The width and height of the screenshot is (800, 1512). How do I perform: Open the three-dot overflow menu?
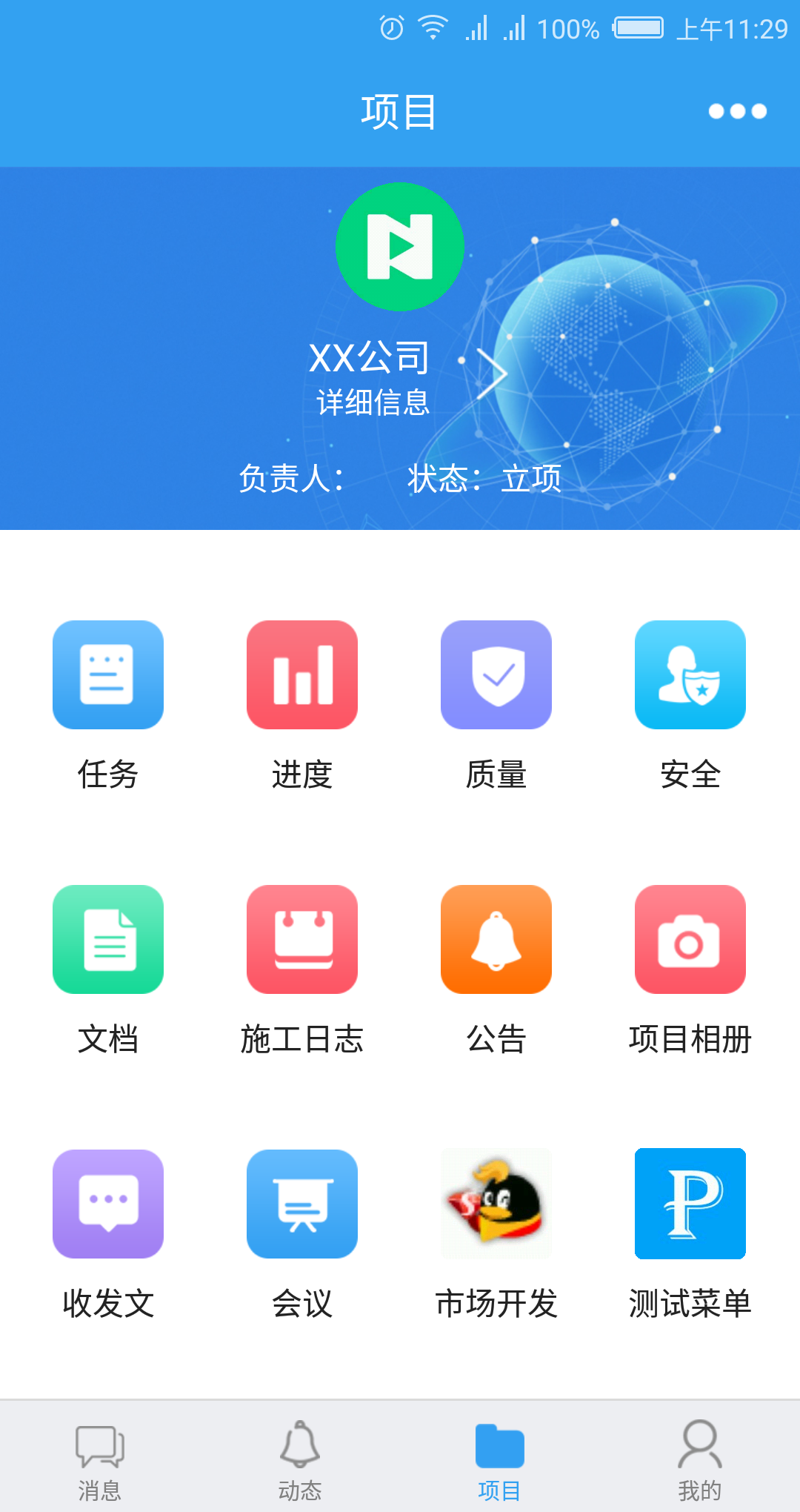737,111
